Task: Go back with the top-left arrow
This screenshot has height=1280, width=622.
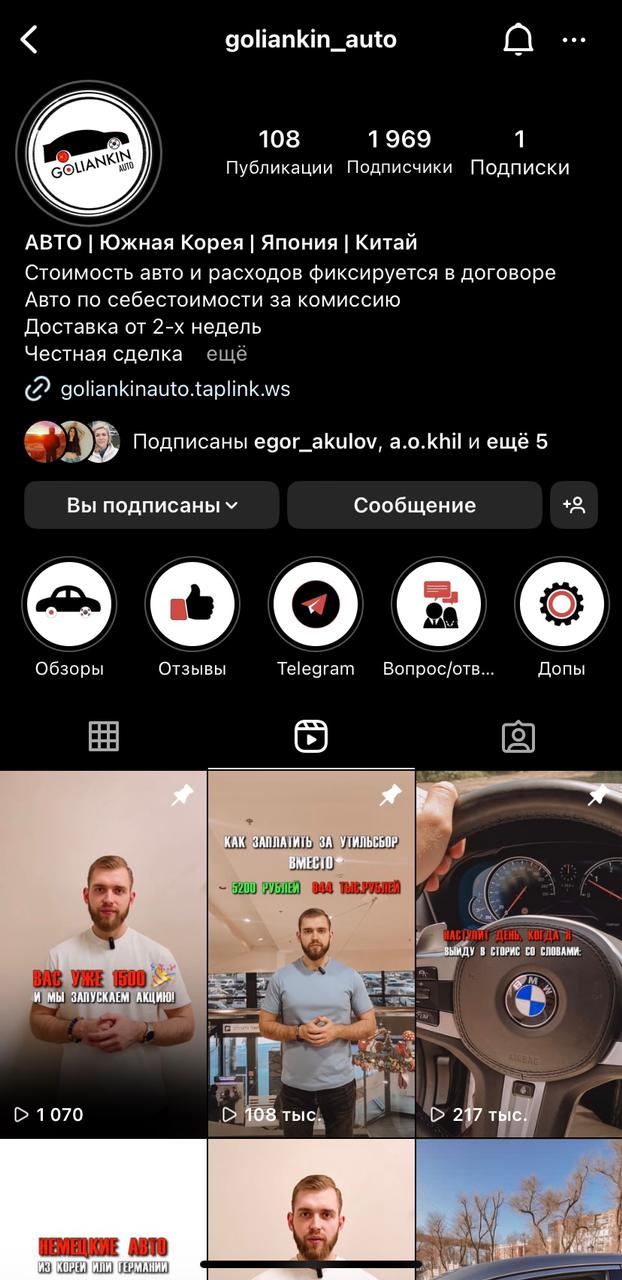Action: pos(29,40)
